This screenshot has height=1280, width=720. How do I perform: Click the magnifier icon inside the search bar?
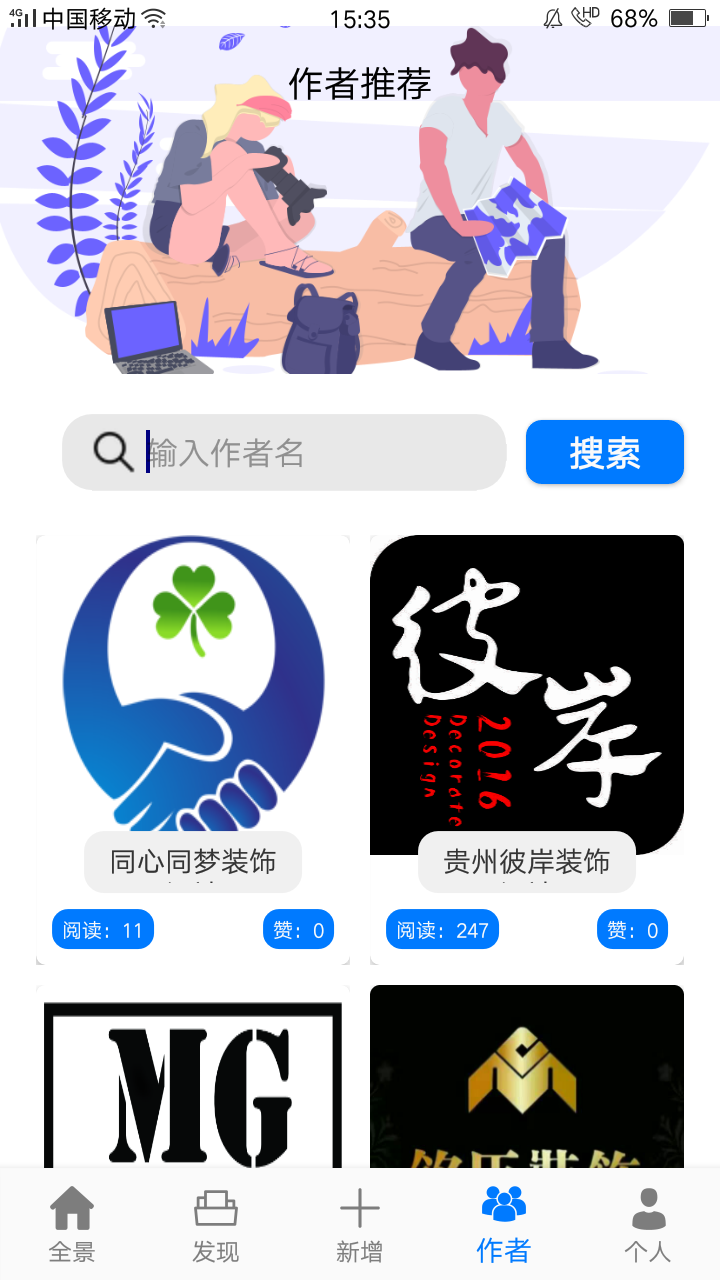(x=110, y=451)
